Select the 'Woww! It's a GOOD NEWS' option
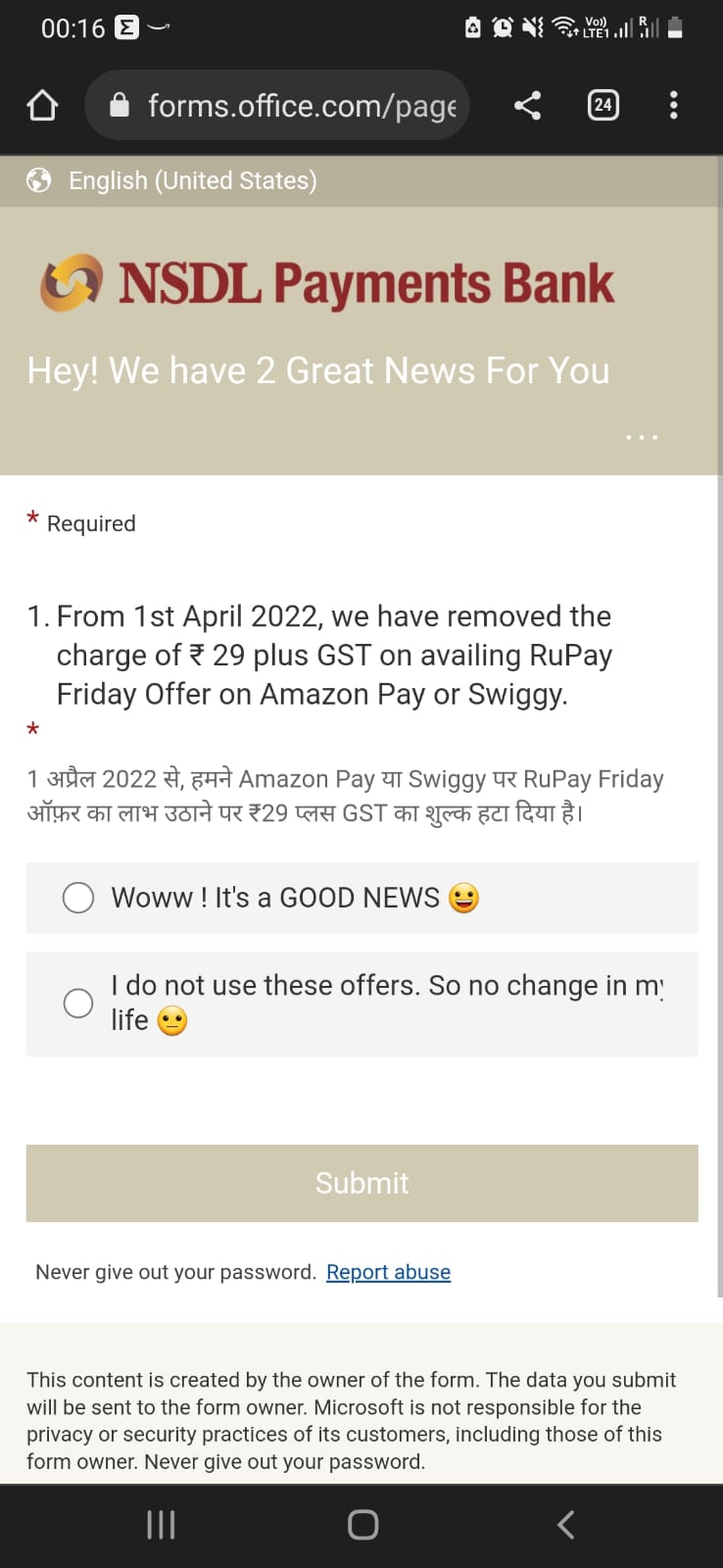Image resolution: width=723 pixels, height=1568 pixels. 78,898
